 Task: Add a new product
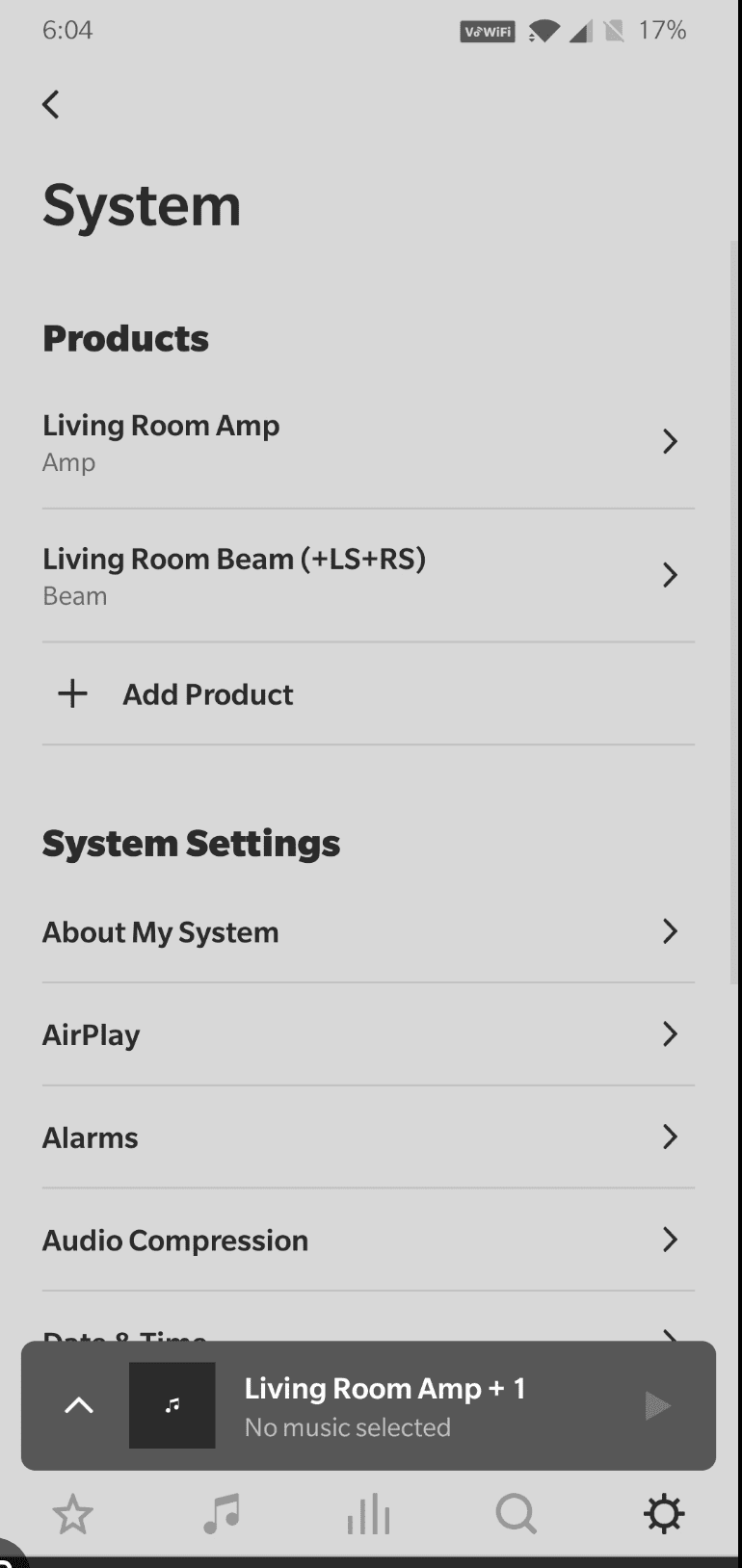(207, 694)
